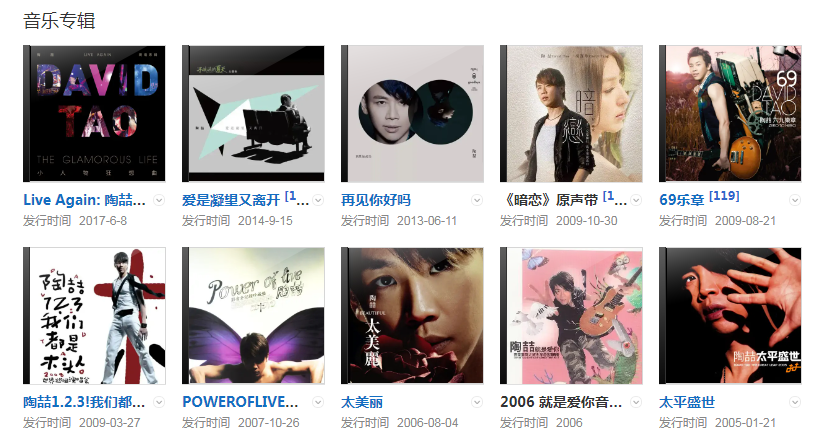Follow the 再见你好吗 title link

pyautogui.click(x=376, y=200)
